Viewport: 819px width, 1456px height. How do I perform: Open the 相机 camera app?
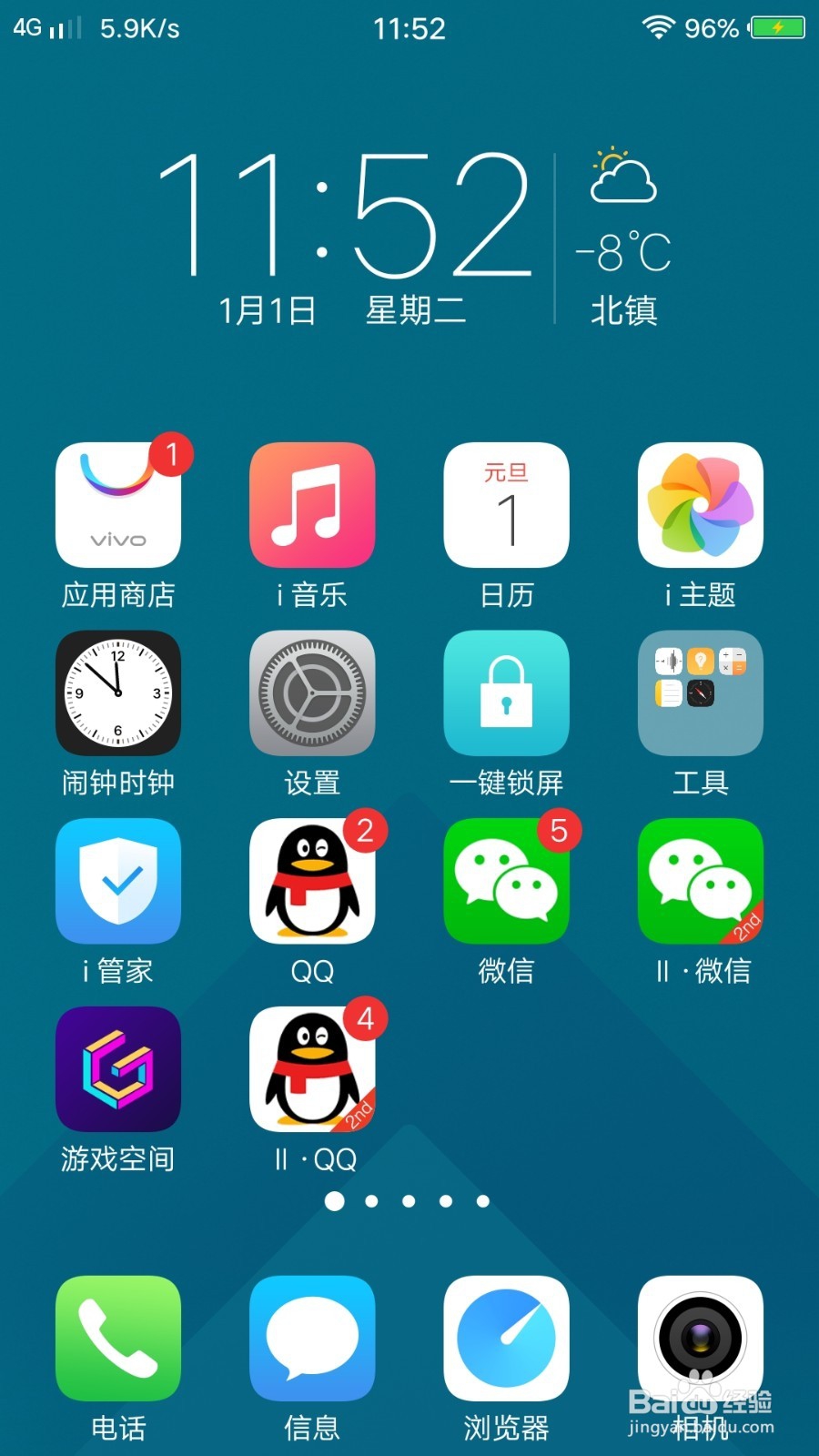701,1338
